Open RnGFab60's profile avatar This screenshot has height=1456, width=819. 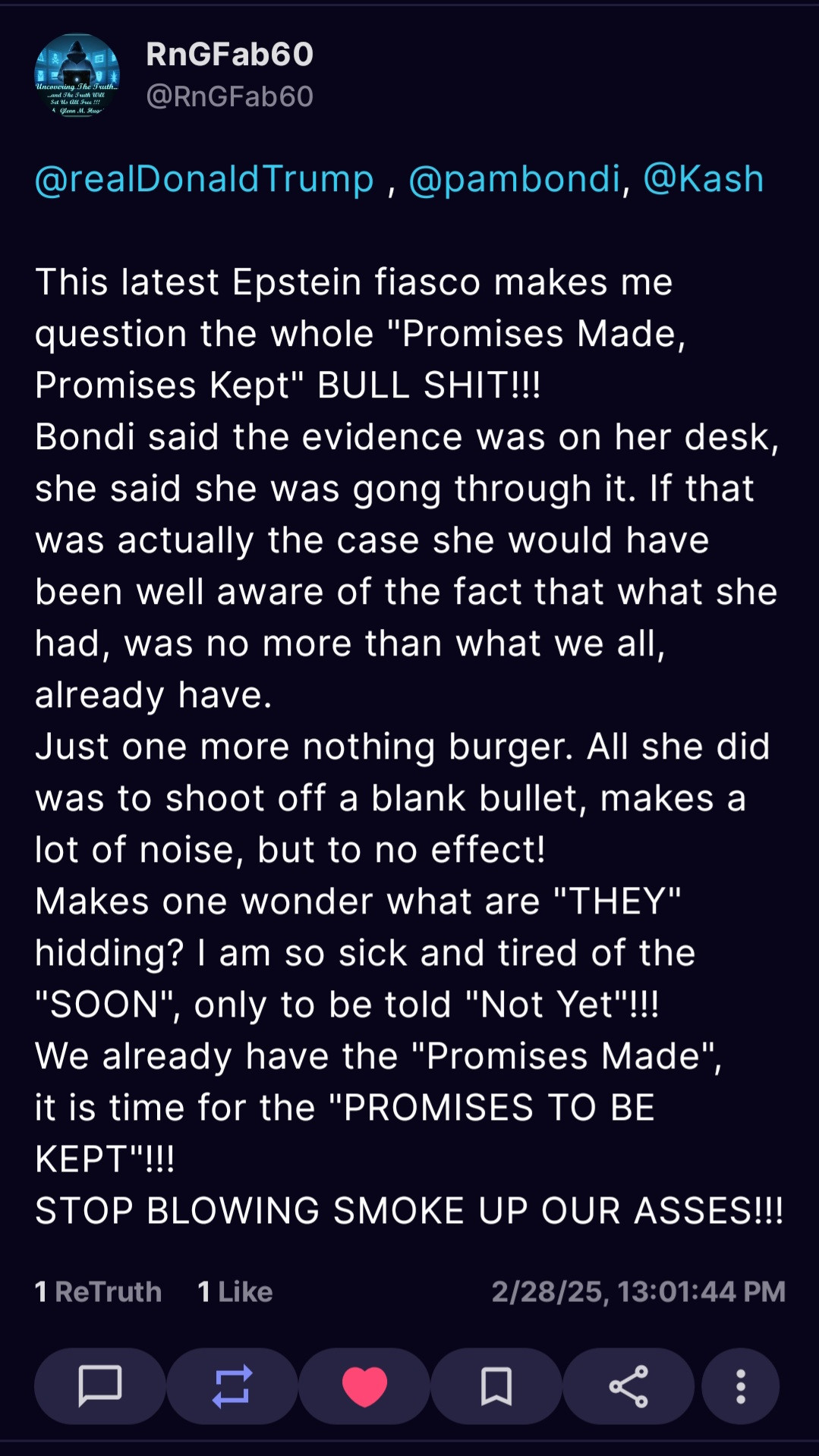[77, 75]
